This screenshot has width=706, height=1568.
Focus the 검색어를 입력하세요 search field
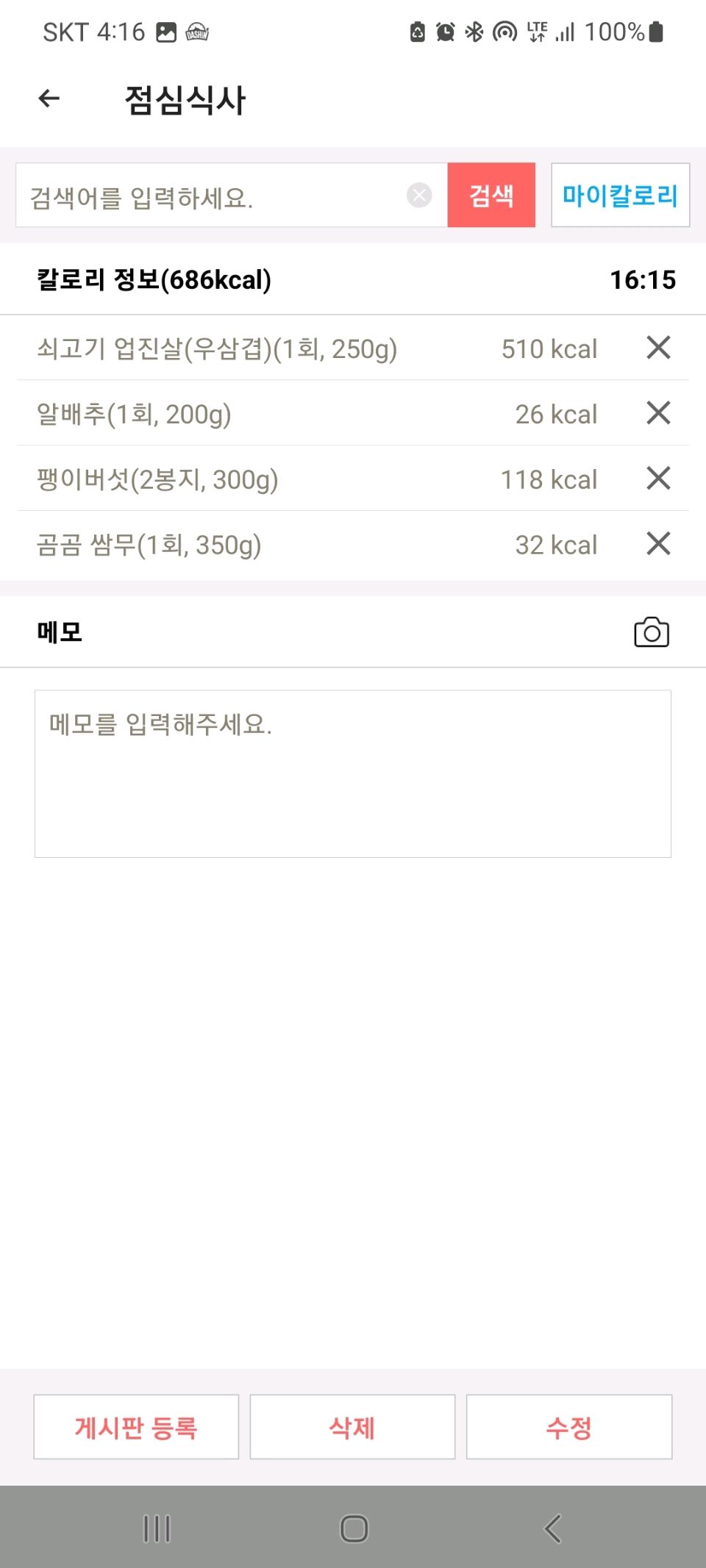pyautogui.click(x=213, y=196)
